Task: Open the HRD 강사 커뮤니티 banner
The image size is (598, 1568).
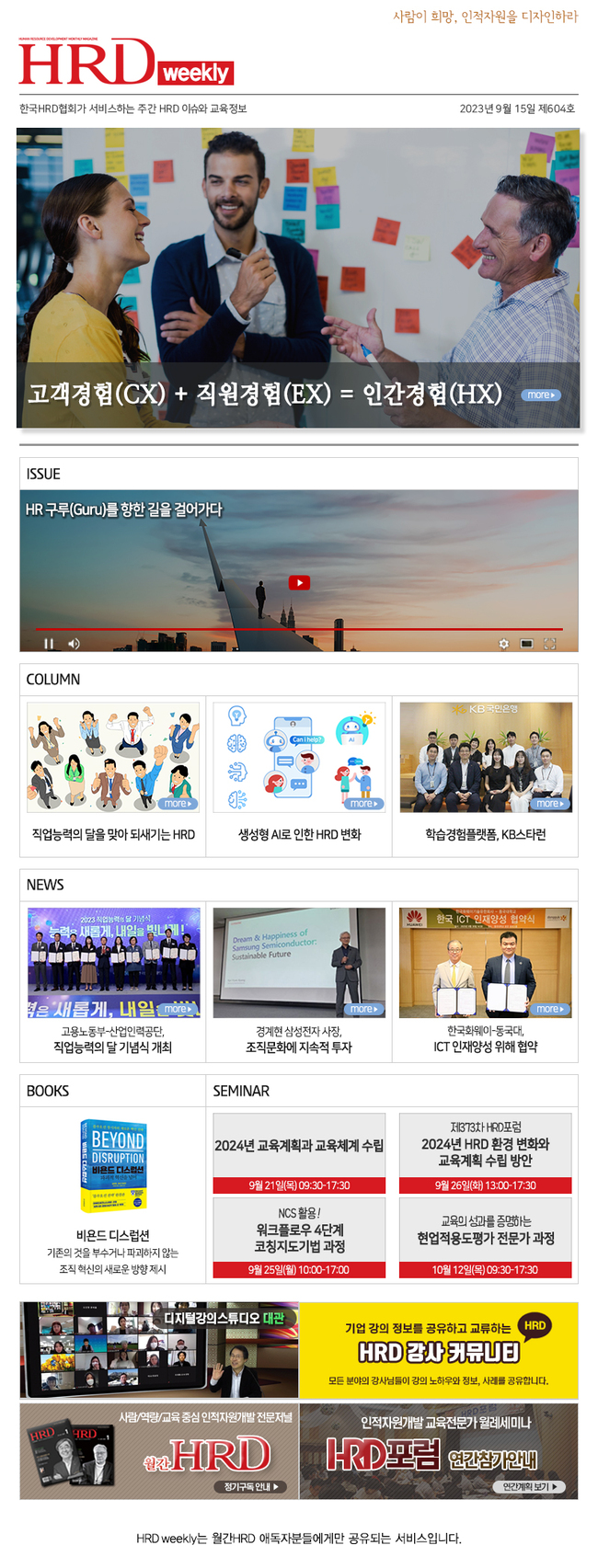Action: coord(438,1351)
